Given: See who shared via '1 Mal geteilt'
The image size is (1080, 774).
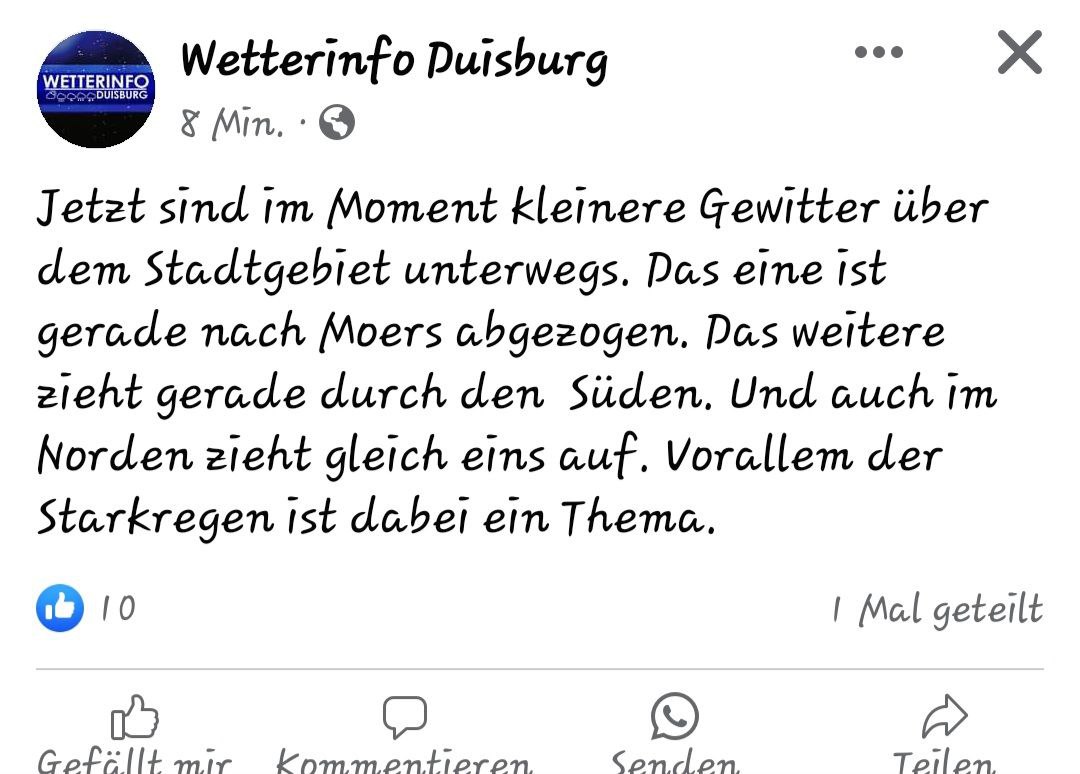Looking at the screenshot, I should click(936, 609).
